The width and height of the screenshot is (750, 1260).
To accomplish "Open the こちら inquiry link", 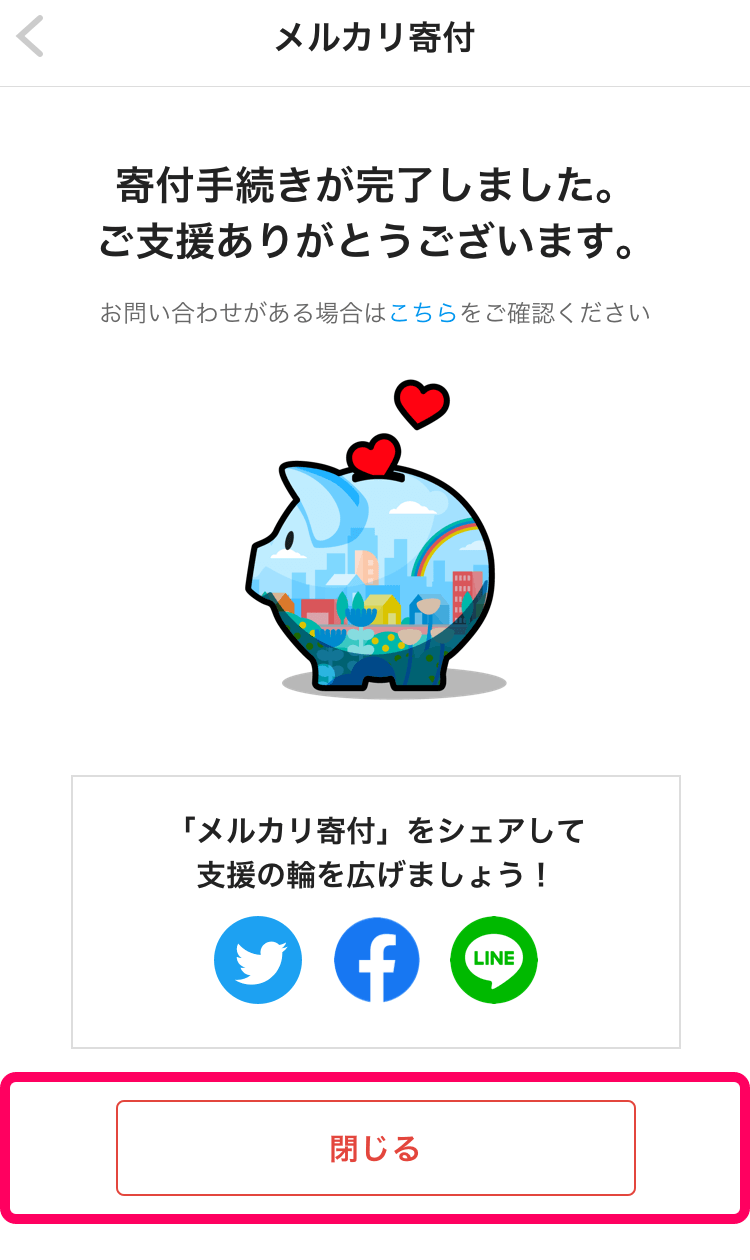I will point(422,313).
